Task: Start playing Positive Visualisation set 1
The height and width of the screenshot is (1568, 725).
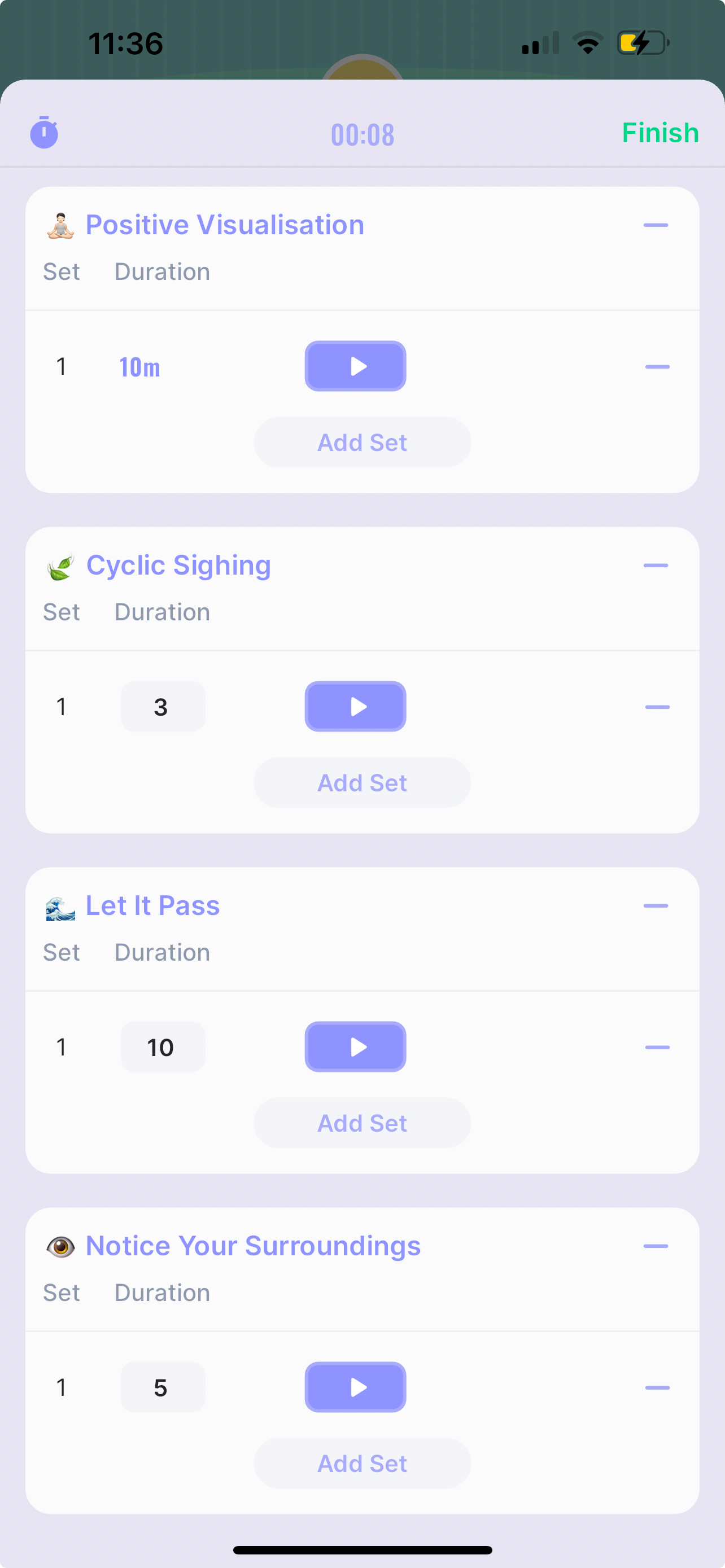Action: click(356, 366)
